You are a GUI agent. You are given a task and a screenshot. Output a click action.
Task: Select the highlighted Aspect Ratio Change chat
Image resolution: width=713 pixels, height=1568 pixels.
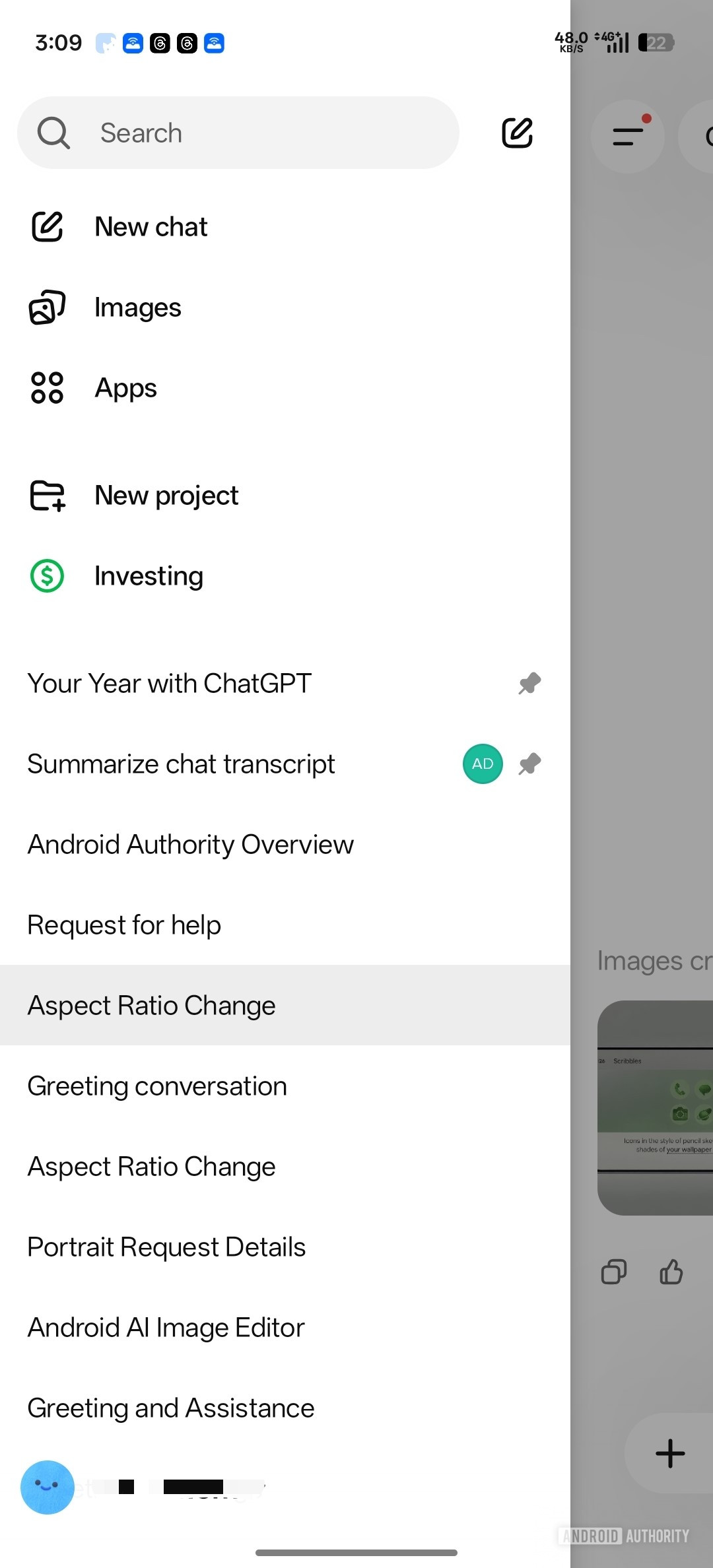point(151,1004)
